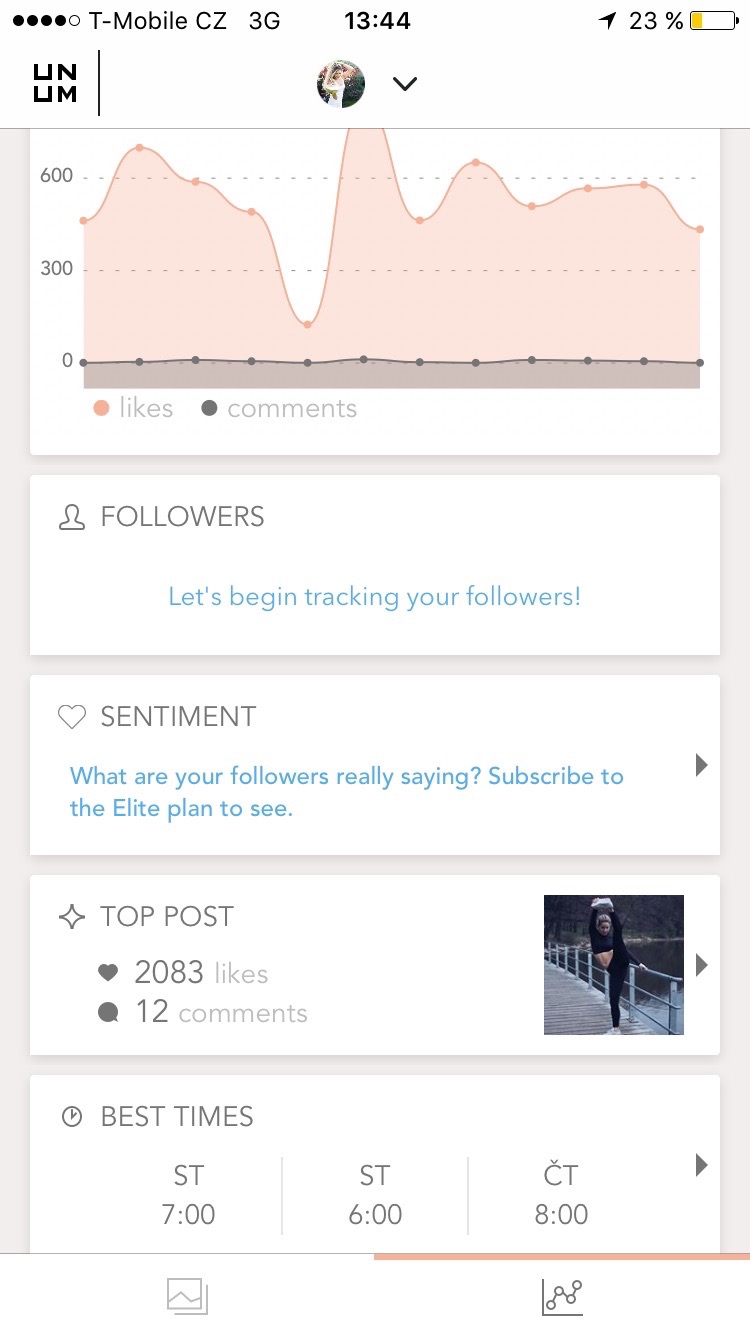Select the analytics graph tab
The height and width of the screenshot is (1334, 750).
click(562, 1297)
